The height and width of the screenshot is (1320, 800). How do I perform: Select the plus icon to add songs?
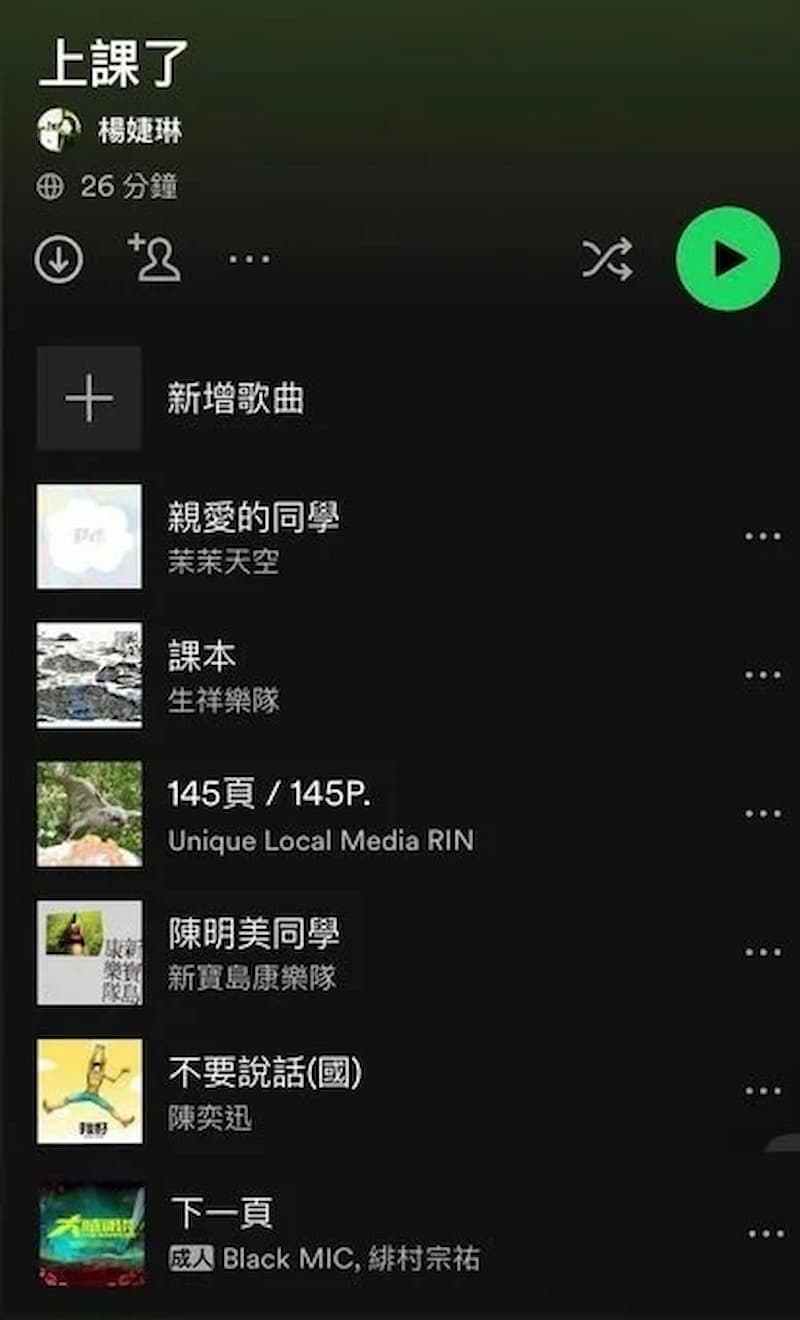point(89,398)
